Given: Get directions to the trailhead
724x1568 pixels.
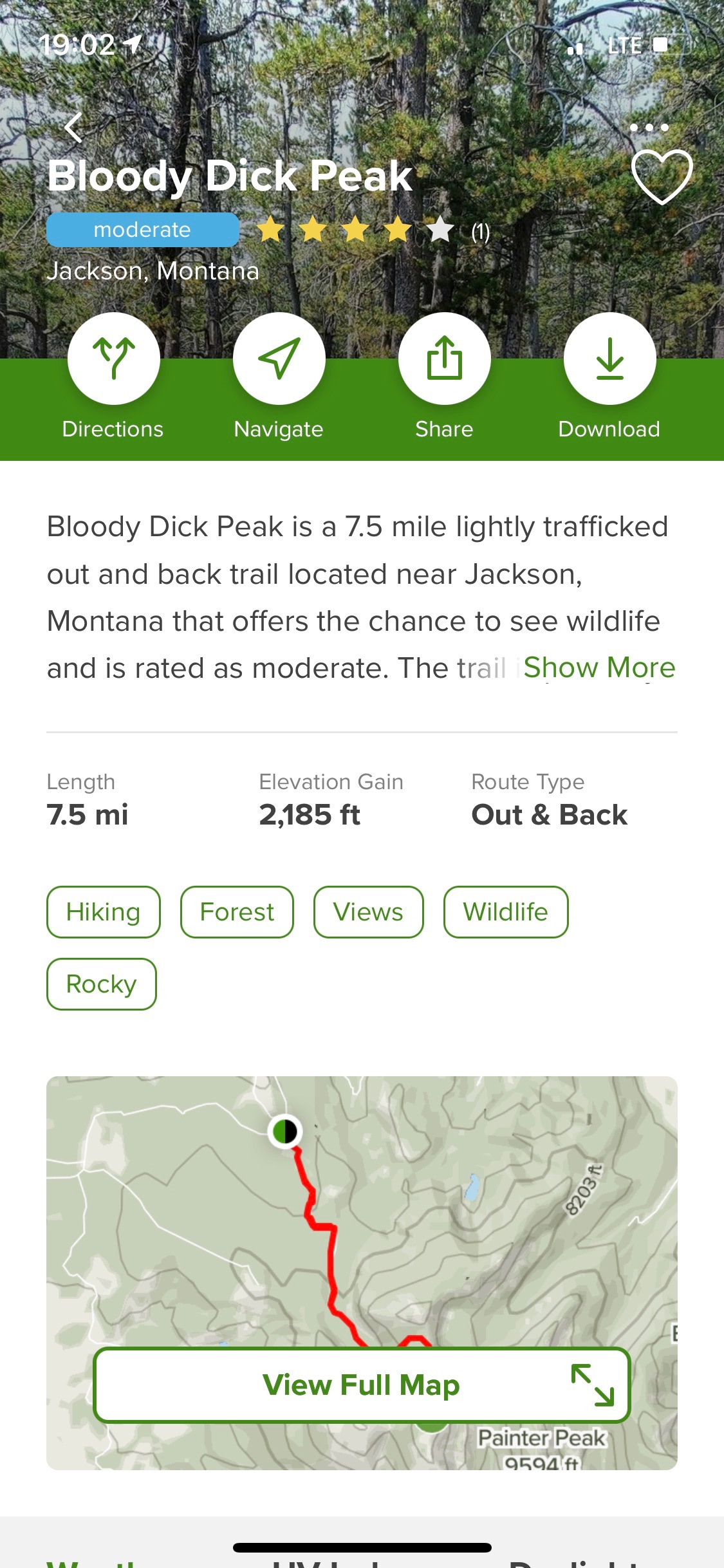Looking at the screenshot, I should click(114, 359).
